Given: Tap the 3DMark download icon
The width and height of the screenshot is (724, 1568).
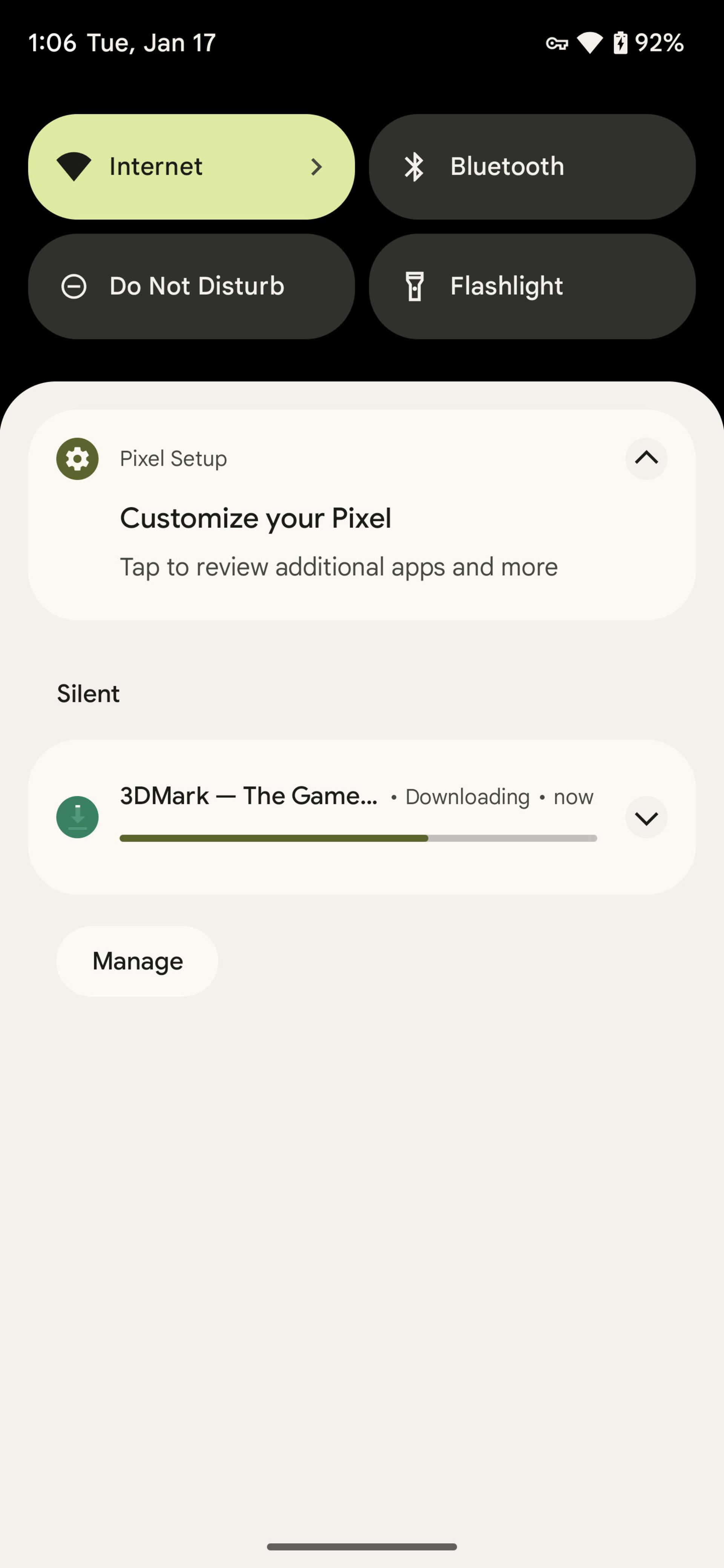Looking at the screenshot, I should [x=77, y=816].
